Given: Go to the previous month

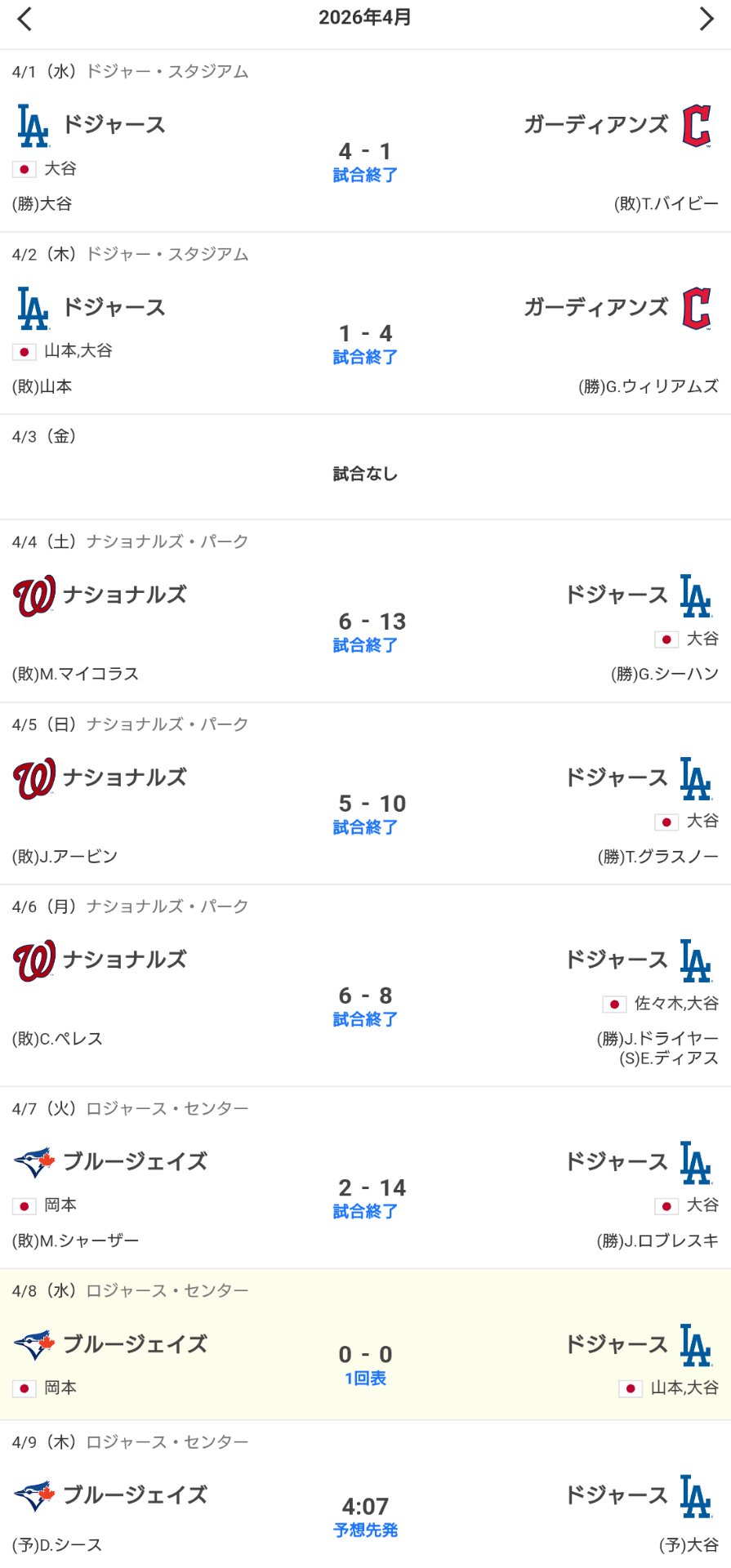Looking at the screenshot, I should coord(25,19).
